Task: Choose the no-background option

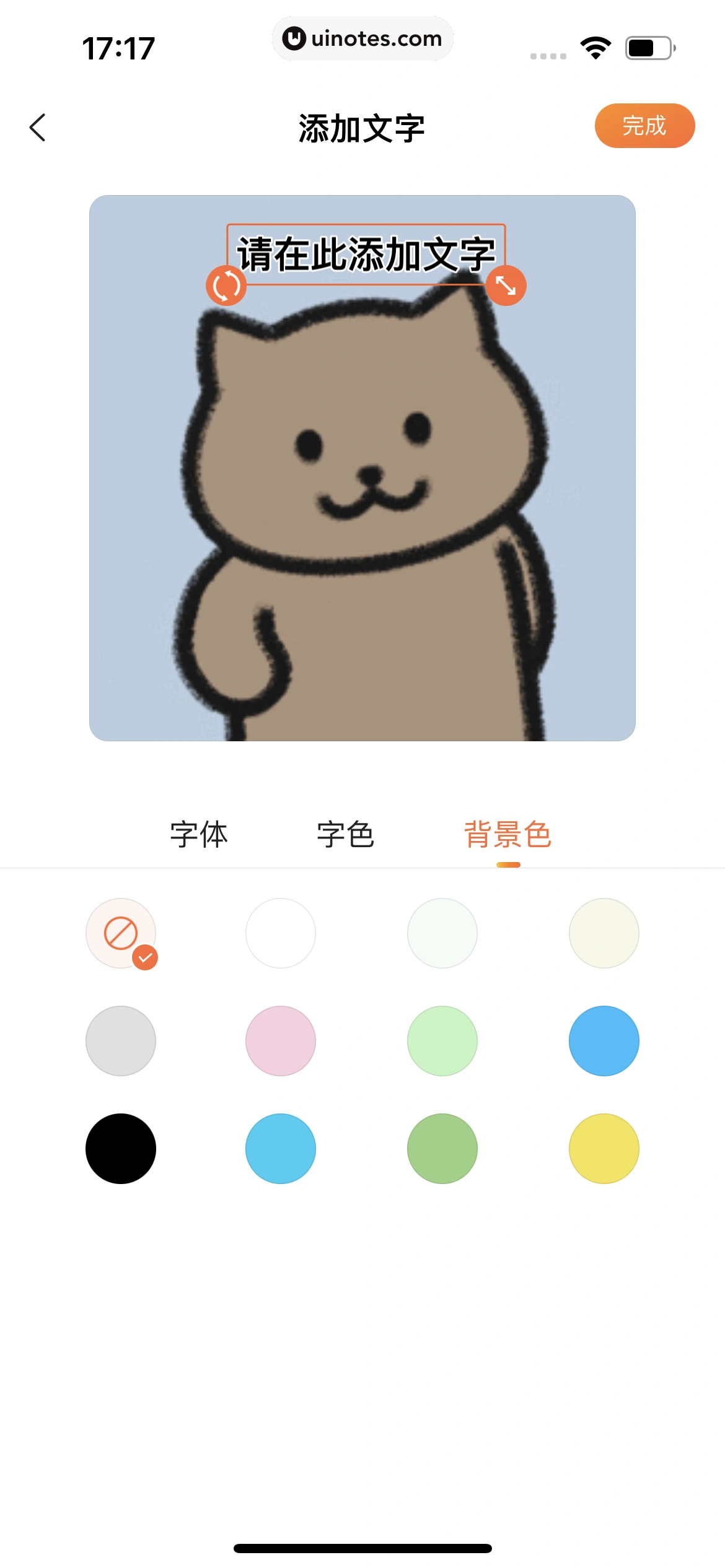Action: pos(121,933)
